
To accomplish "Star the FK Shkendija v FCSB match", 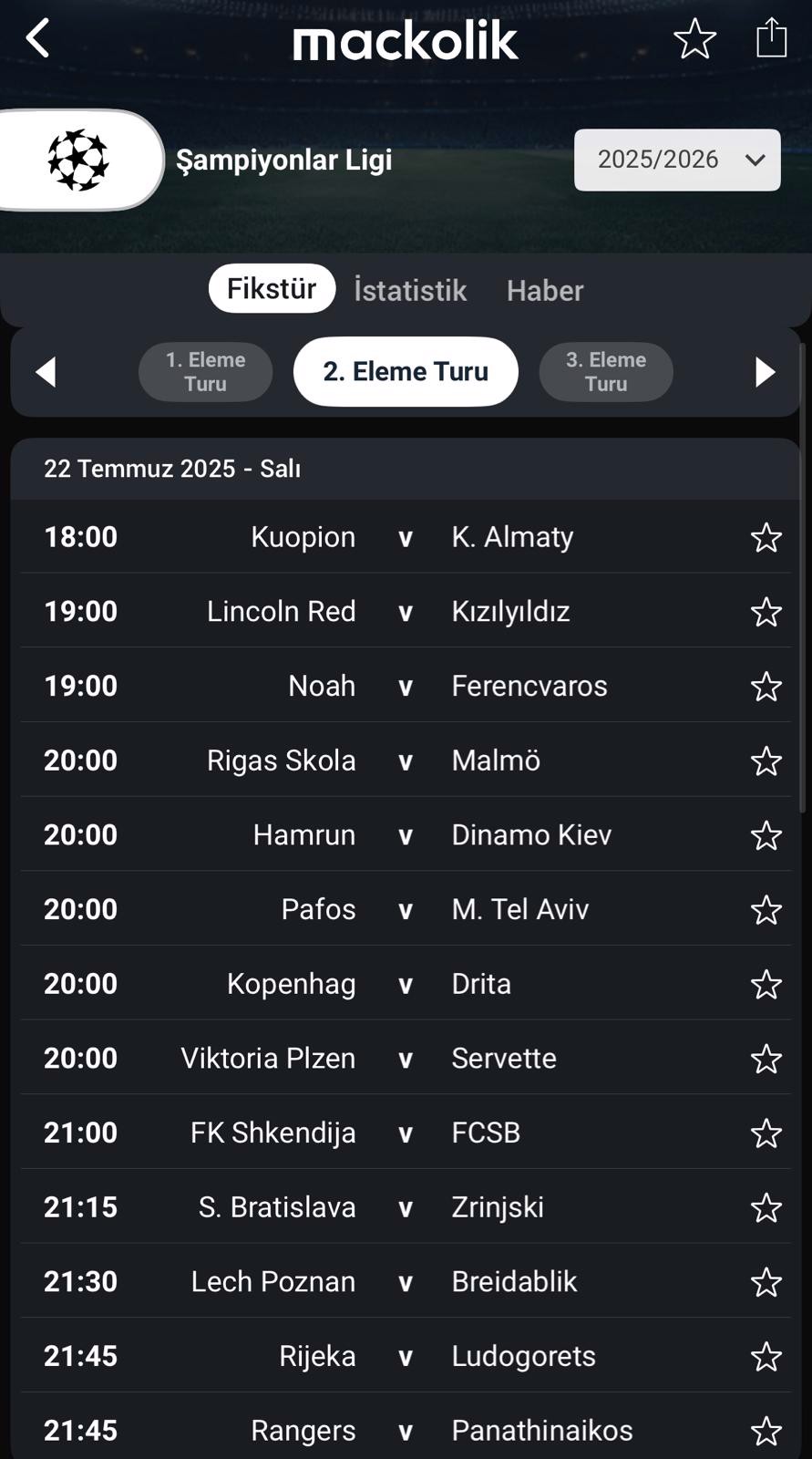I will (766, 1133).
